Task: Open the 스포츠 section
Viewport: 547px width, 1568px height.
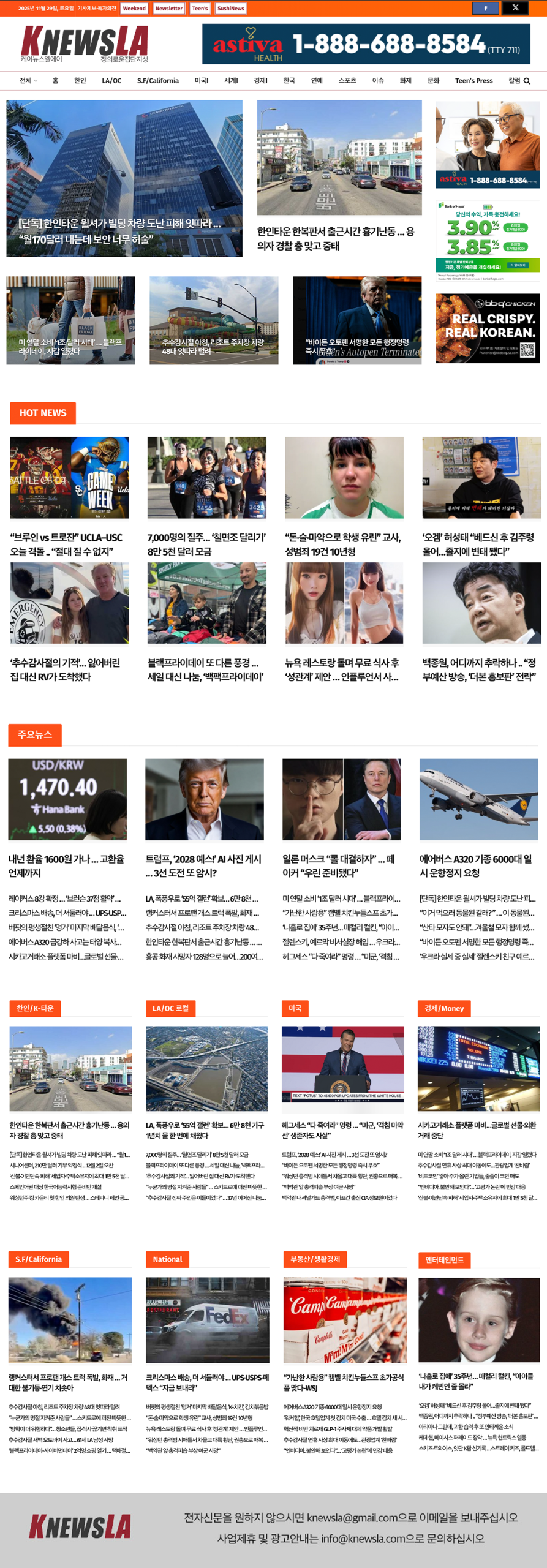Action: (x=347, y=81)
